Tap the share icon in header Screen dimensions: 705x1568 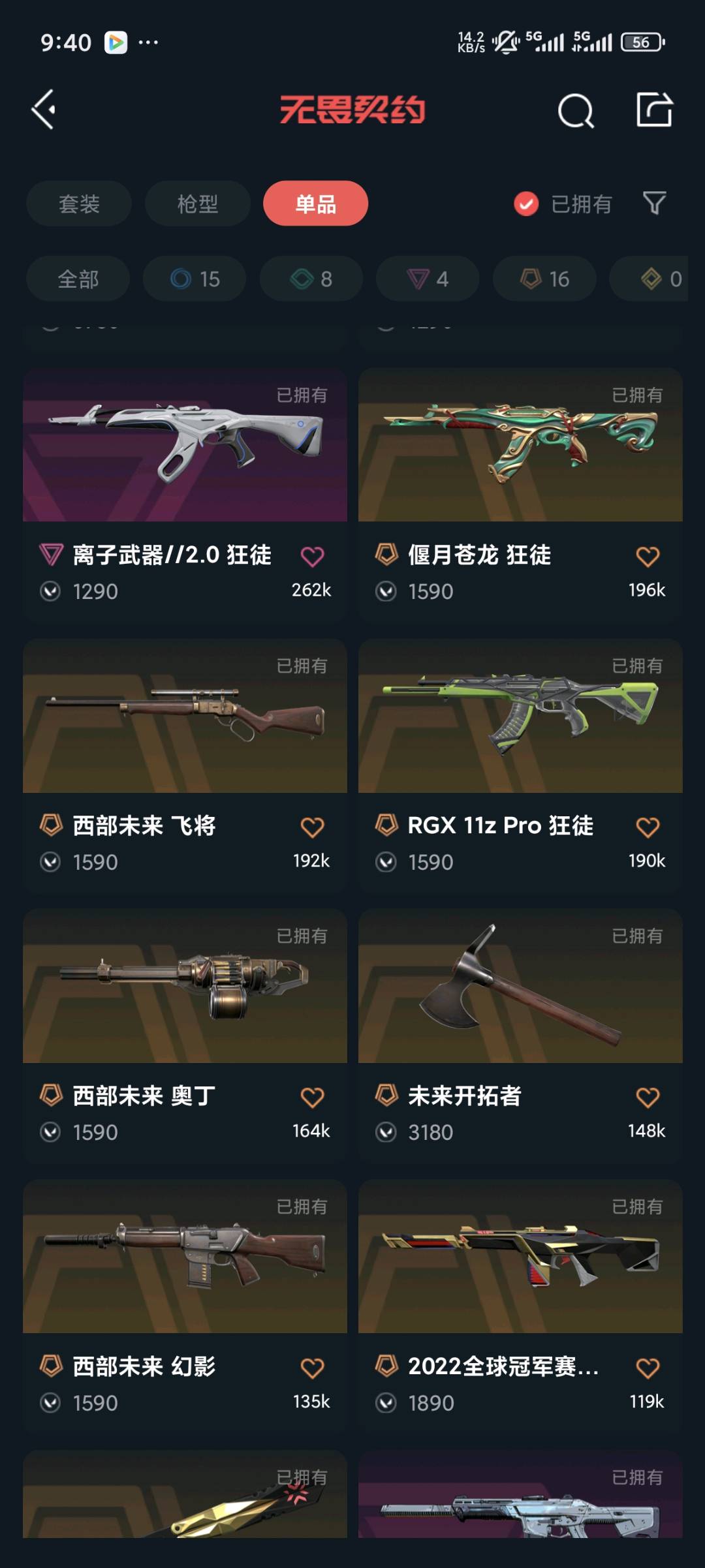[x=654, y=110]
